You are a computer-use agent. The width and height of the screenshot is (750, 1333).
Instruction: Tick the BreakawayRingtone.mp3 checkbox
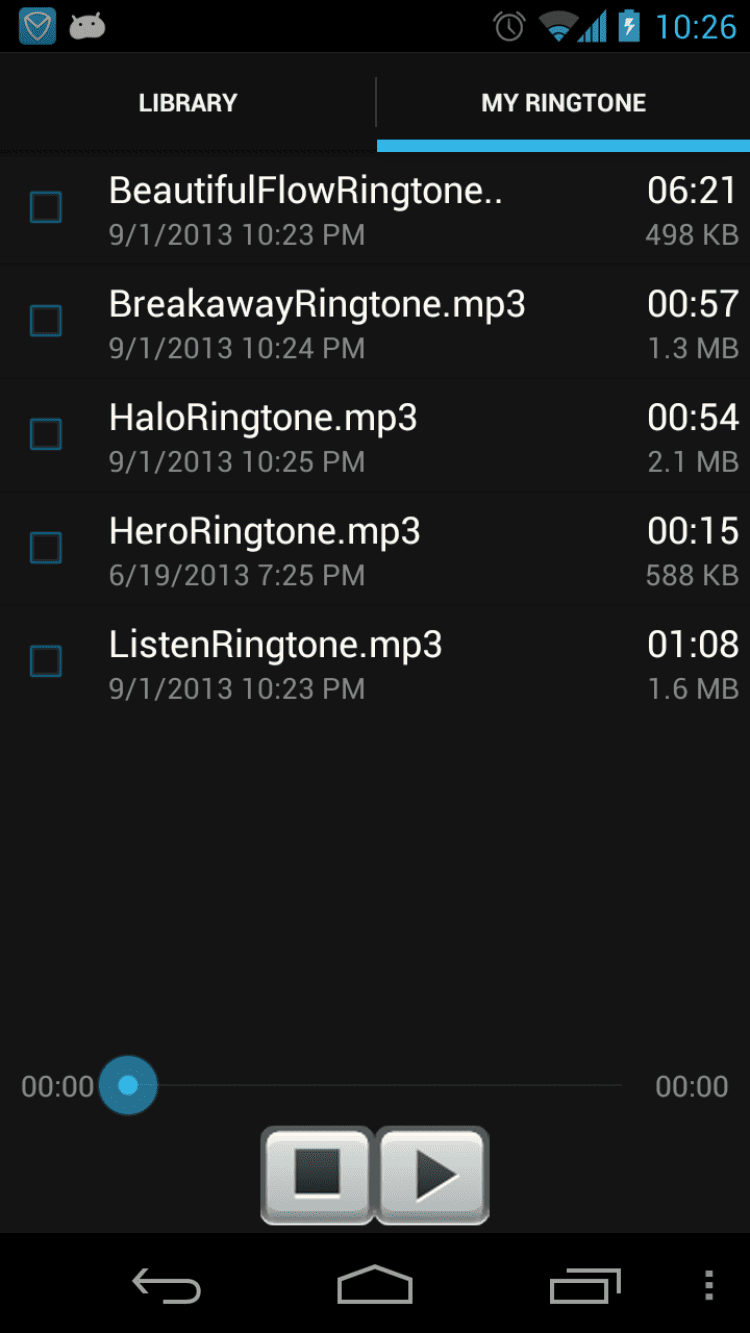pyautogui.click(x=46, y=321)
